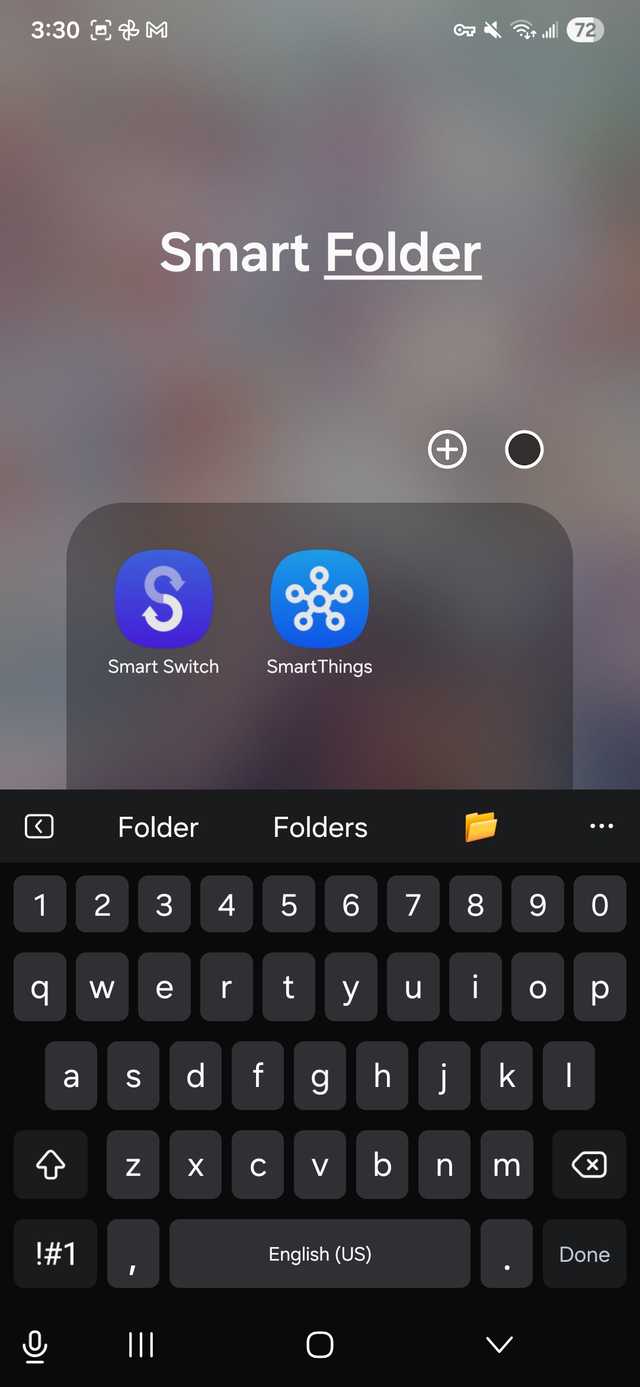The image size is (640, 1387).
Task: Tap the backspace key
Action: 588,1165
